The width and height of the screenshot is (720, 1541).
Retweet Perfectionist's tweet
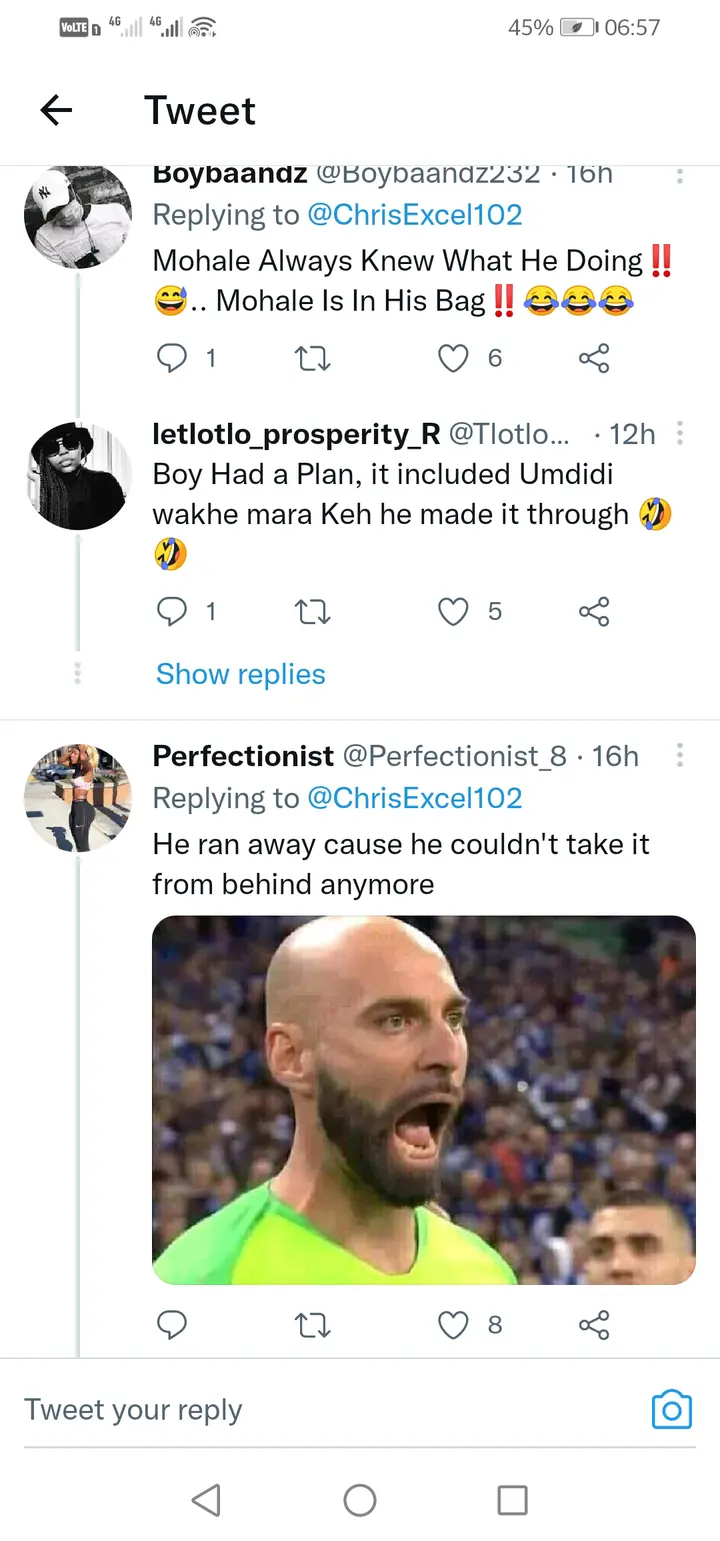point(314,1325)
